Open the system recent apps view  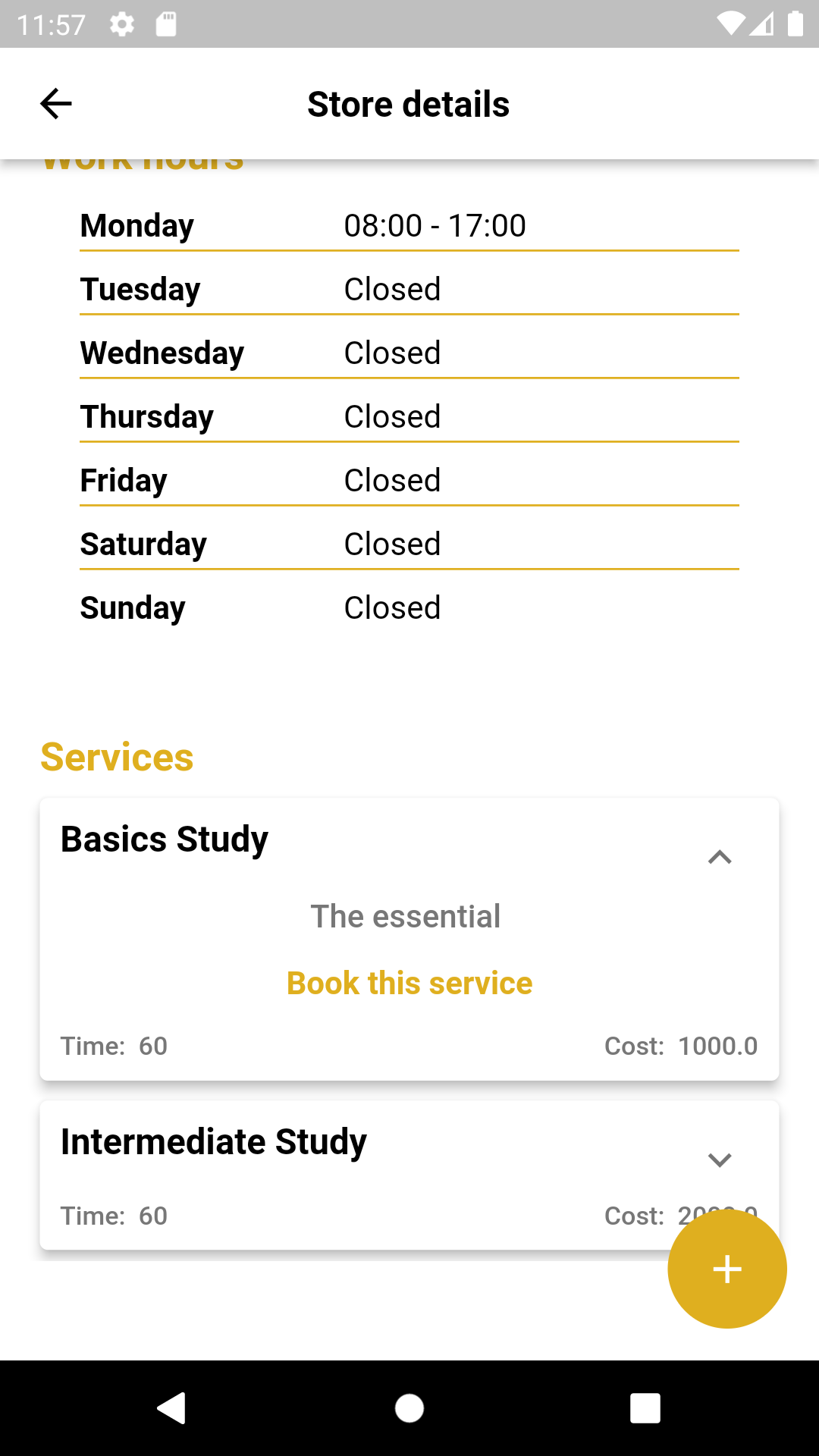pos(645,1408)
